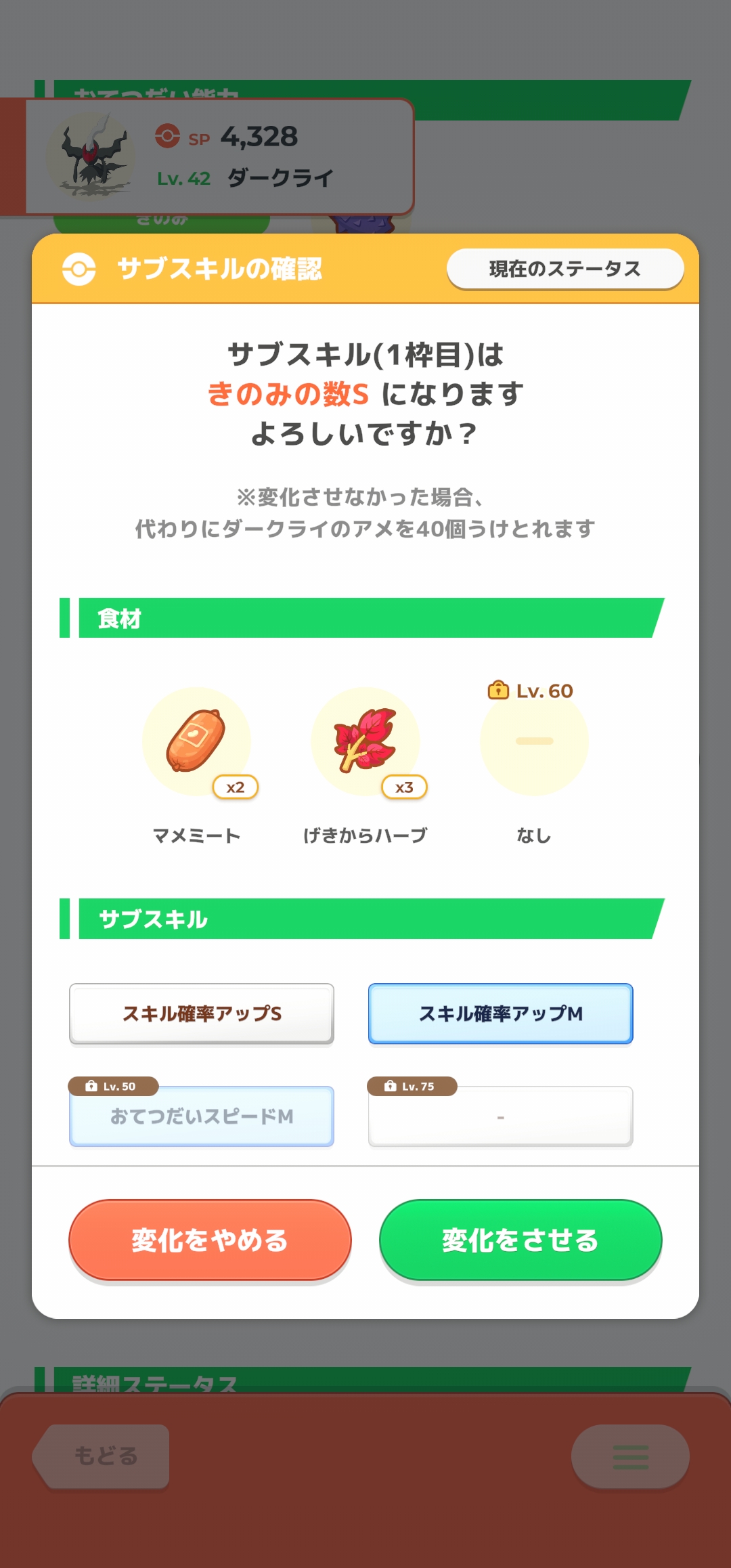Image resolution: width=731 pixels, height=1568 pixels.
Task: View the locked おてつだいスピードM sub skill
Action: coord(202,1116)
